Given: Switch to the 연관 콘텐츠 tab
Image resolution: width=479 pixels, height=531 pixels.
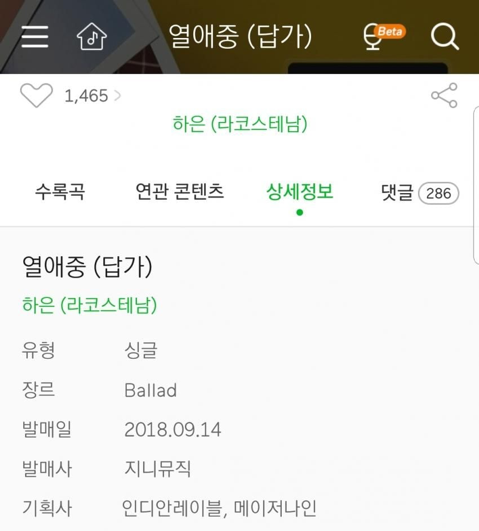Looking at the screenshot, I should [x=180, y=192].
